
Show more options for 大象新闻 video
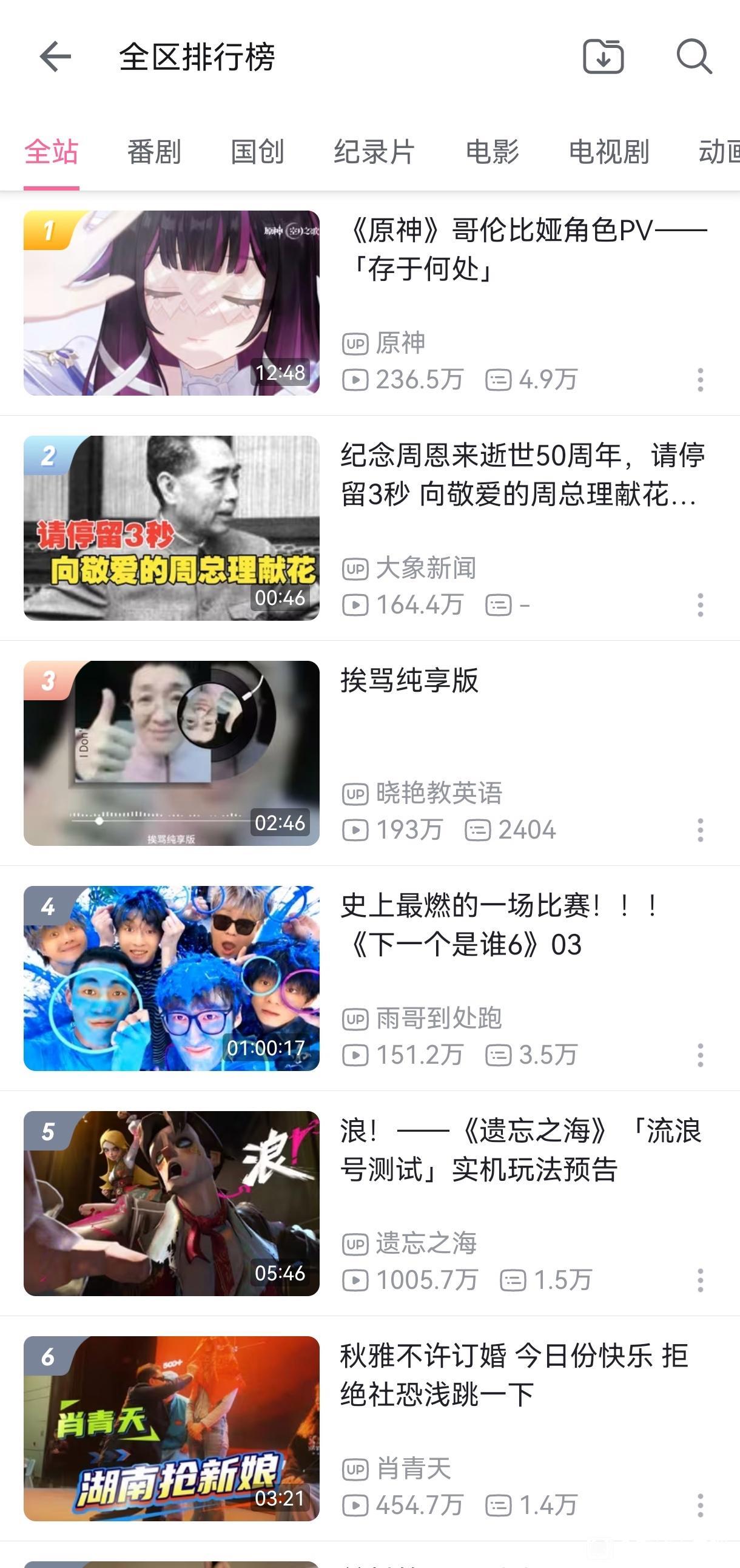701,605
